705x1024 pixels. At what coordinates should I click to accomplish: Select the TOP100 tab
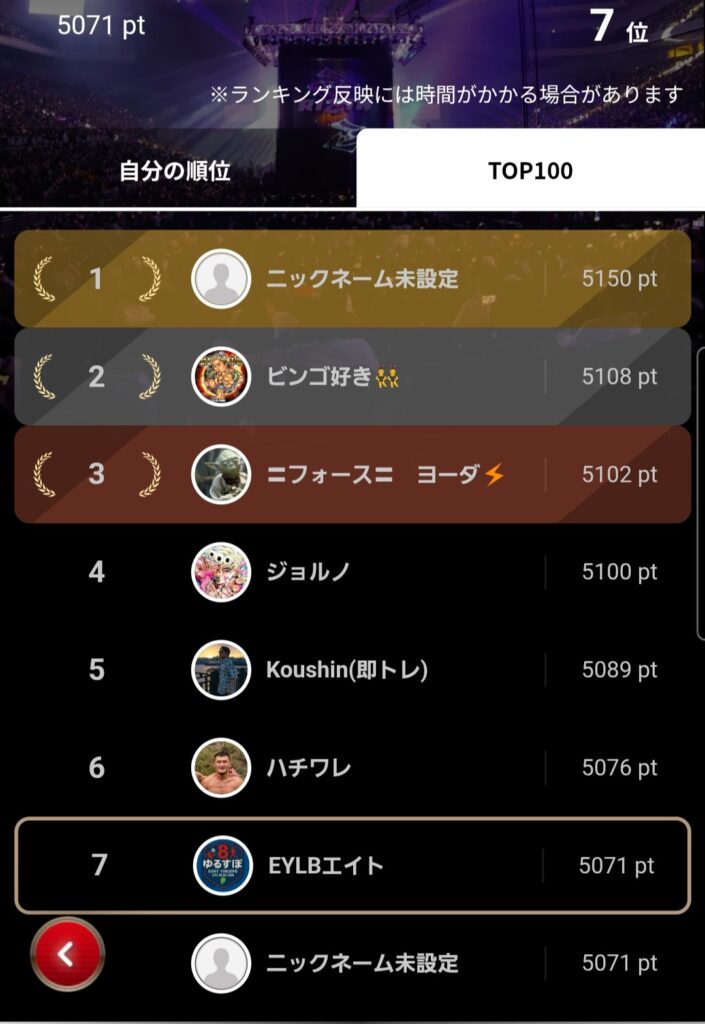tap(530, 170)
